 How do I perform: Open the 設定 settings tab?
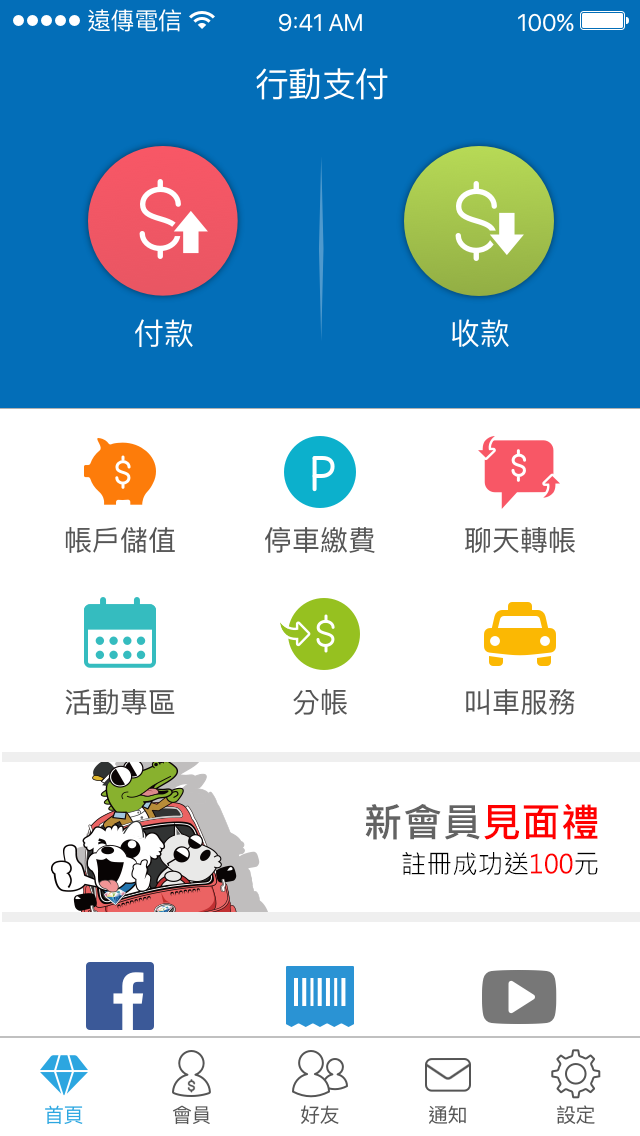pyautogui.click(x=575, y=1088)
